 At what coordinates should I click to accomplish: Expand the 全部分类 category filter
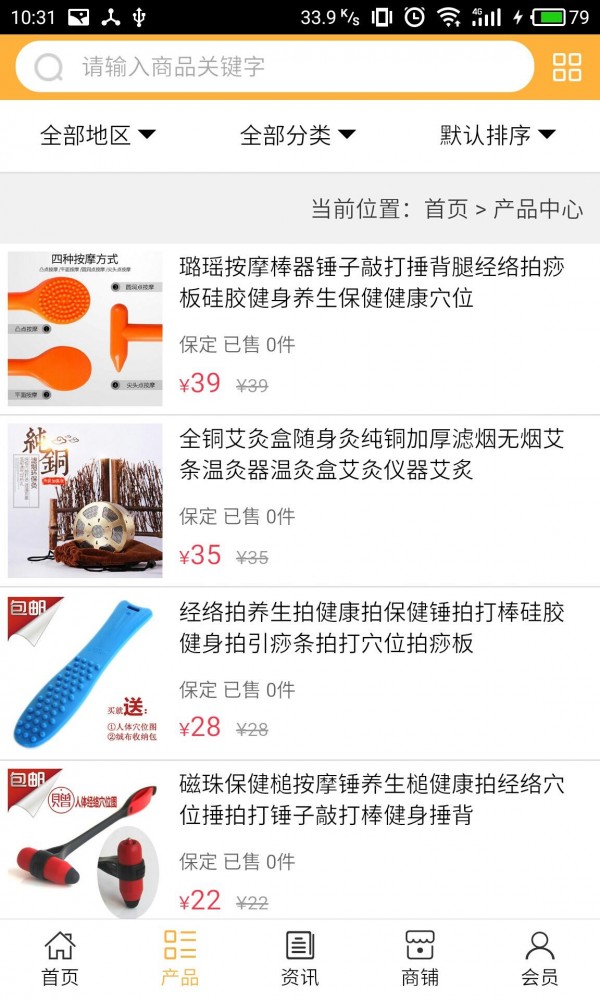(x=298, y=135)
